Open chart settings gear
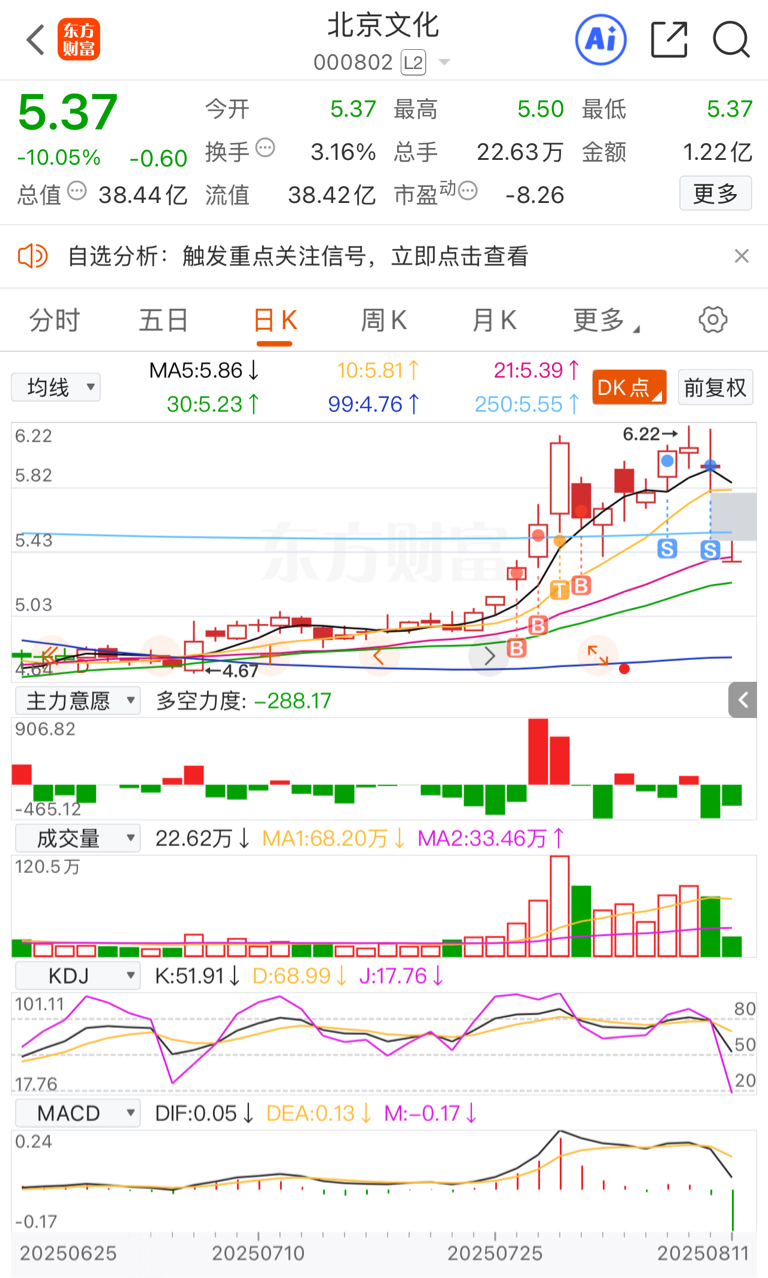The image size is (768, 1278). [x=712, y=321]
